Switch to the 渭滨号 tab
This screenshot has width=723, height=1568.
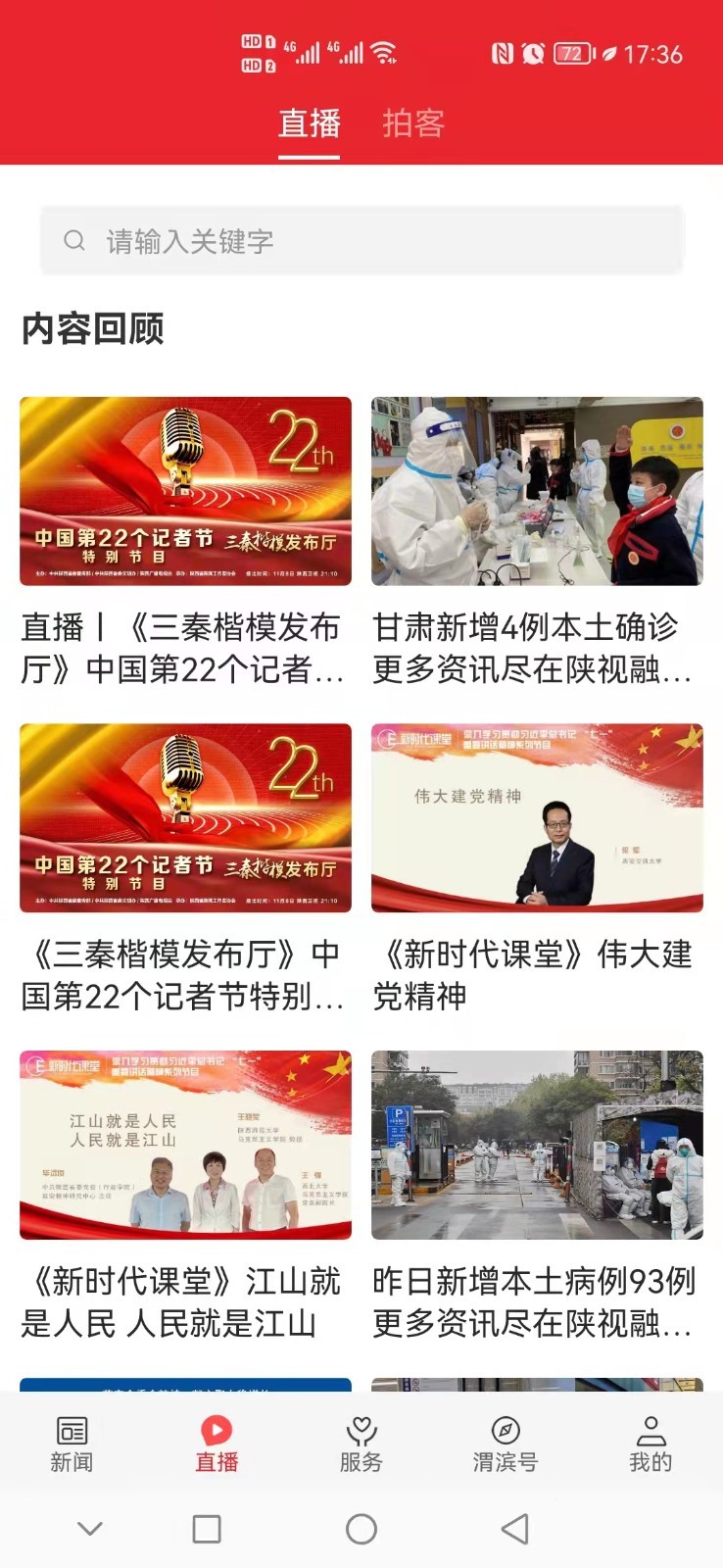[506, 1445]
